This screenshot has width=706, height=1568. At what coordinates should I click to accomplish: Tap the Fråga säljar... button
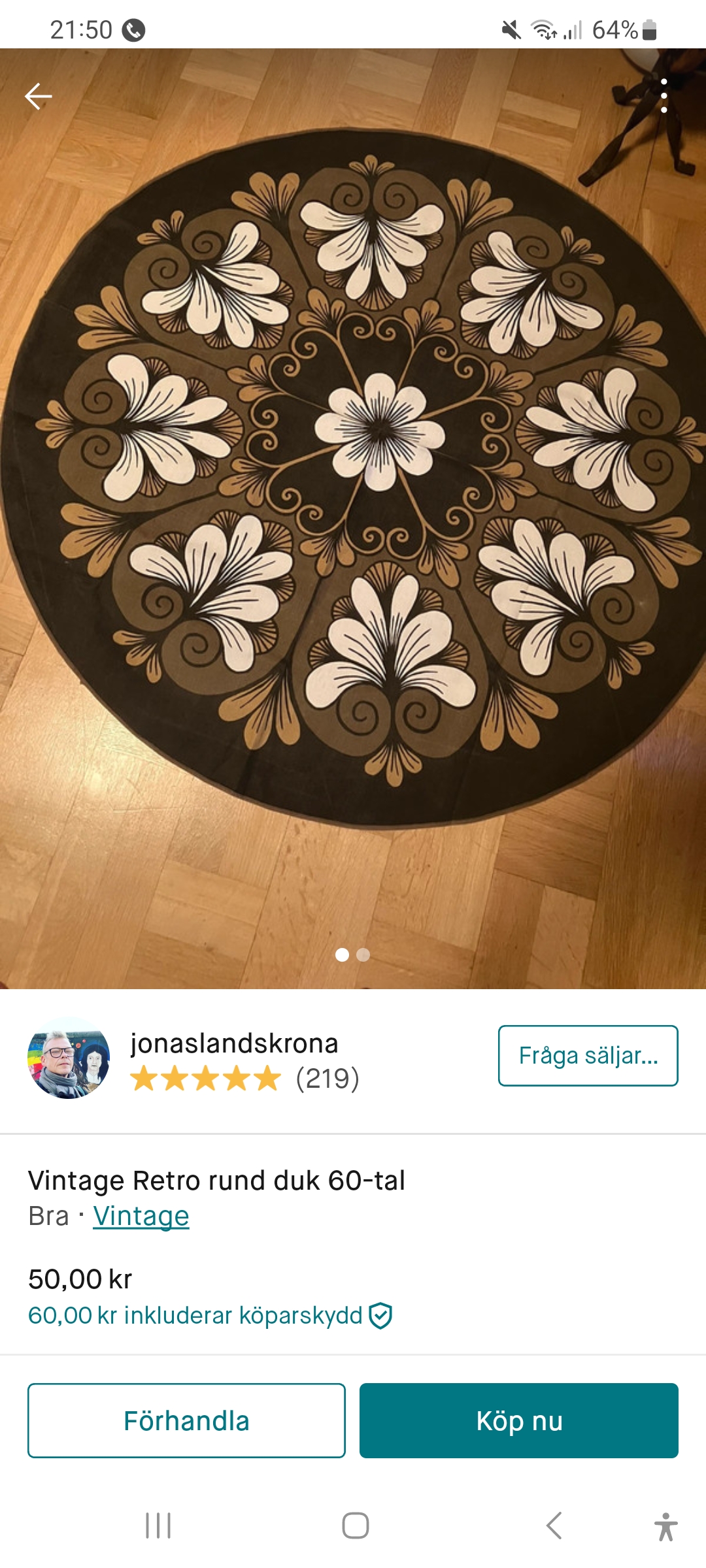(588, 1056)
